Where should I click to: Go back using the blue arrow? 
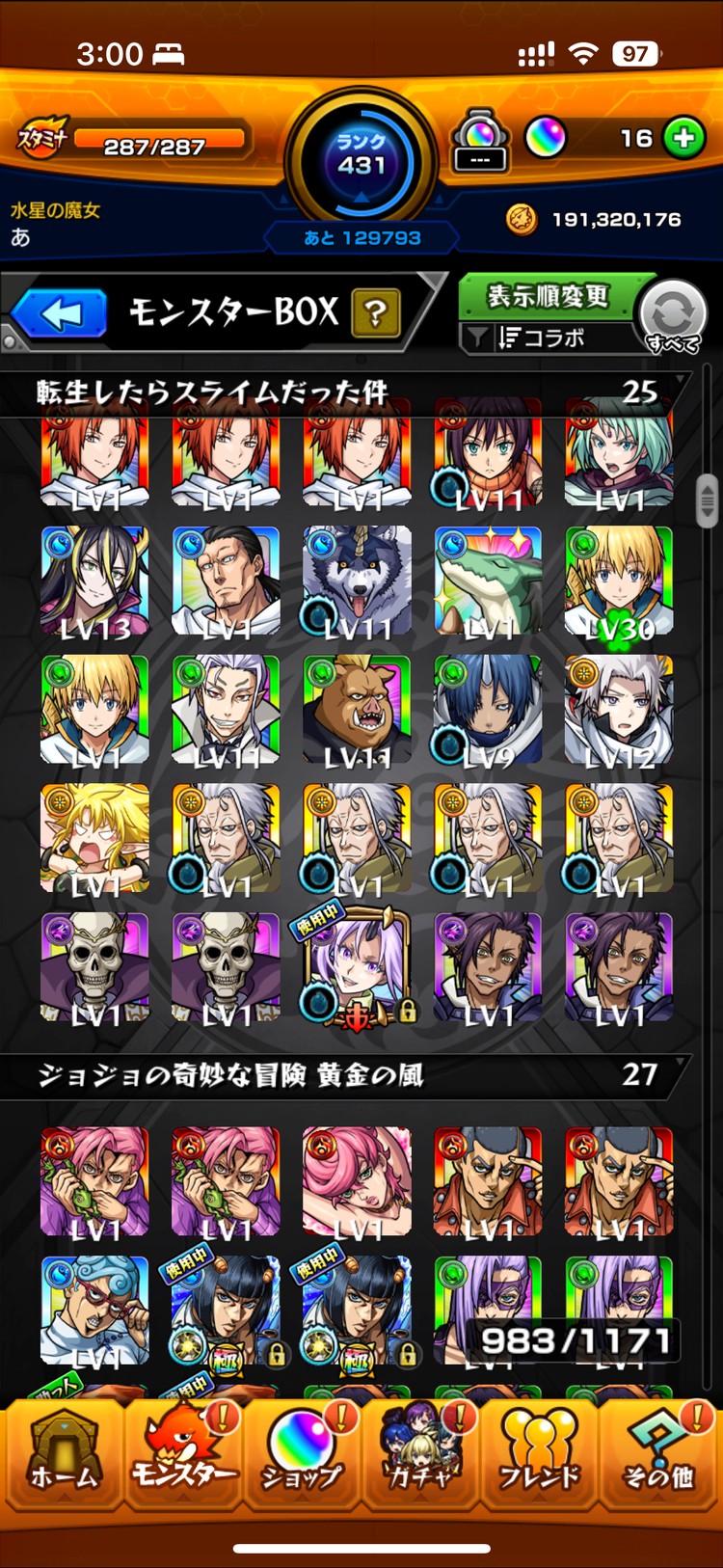[60, 314]
